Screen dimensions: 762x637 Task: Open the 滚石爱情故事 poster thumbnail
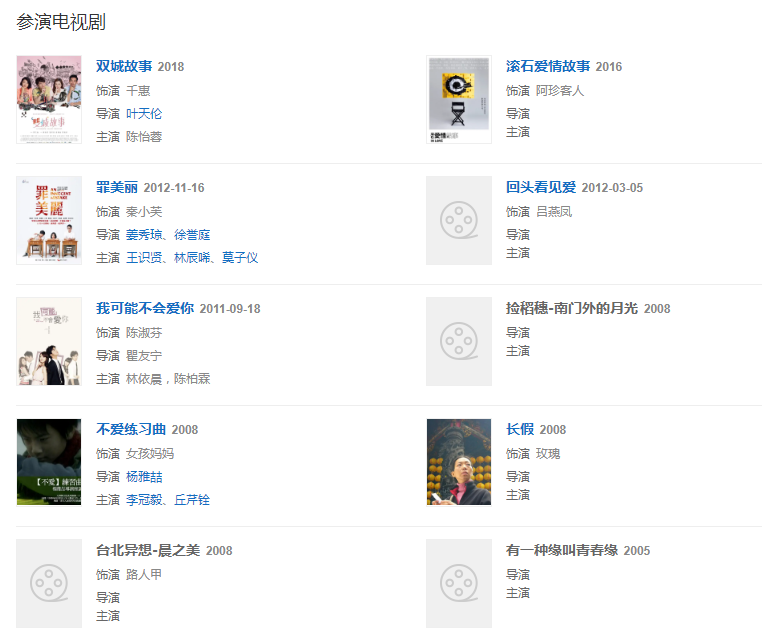[x=459, y=100]
